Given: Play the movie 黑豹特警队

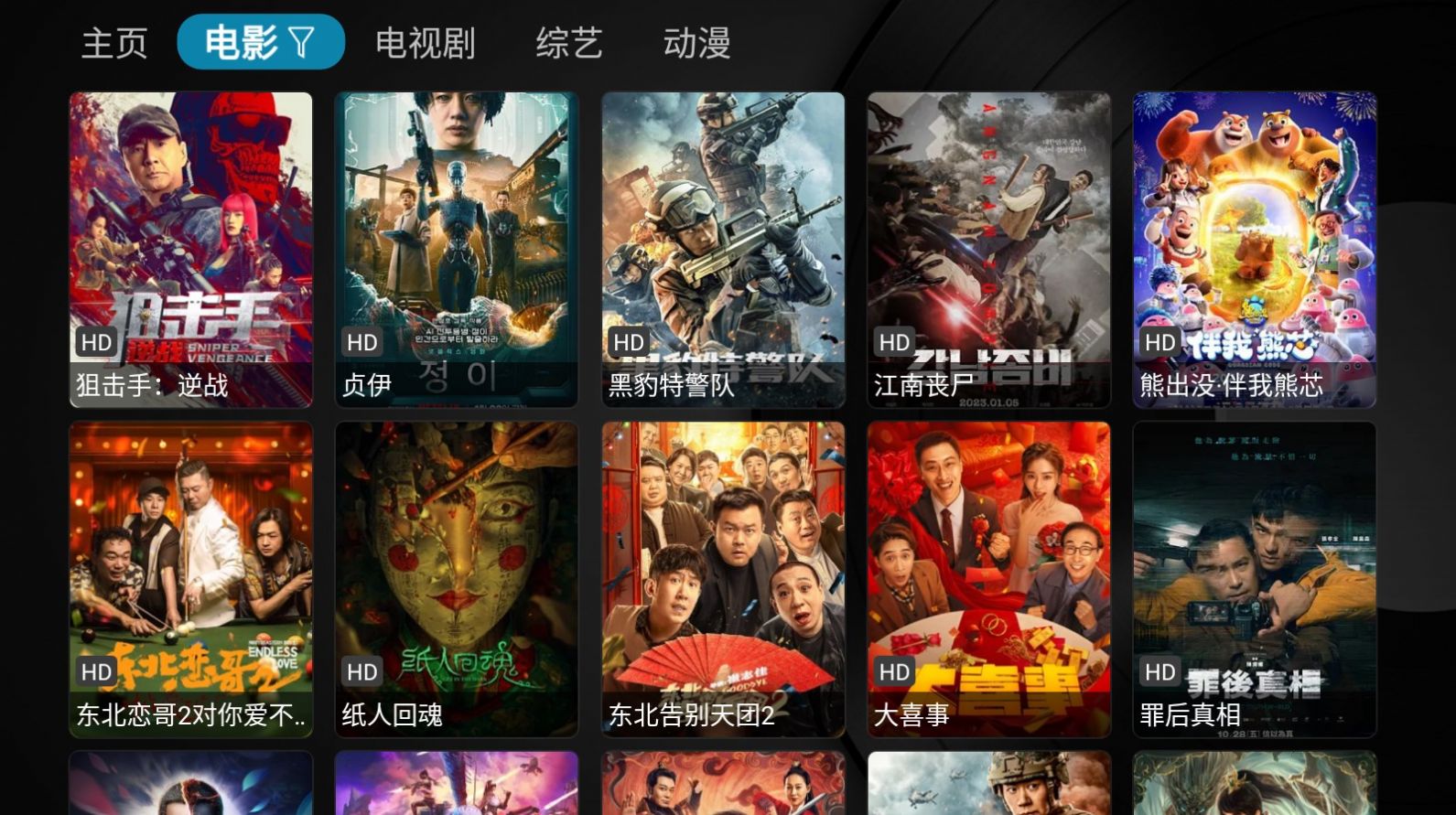Looking at the screenshot, I should click(x=723, y=249).
